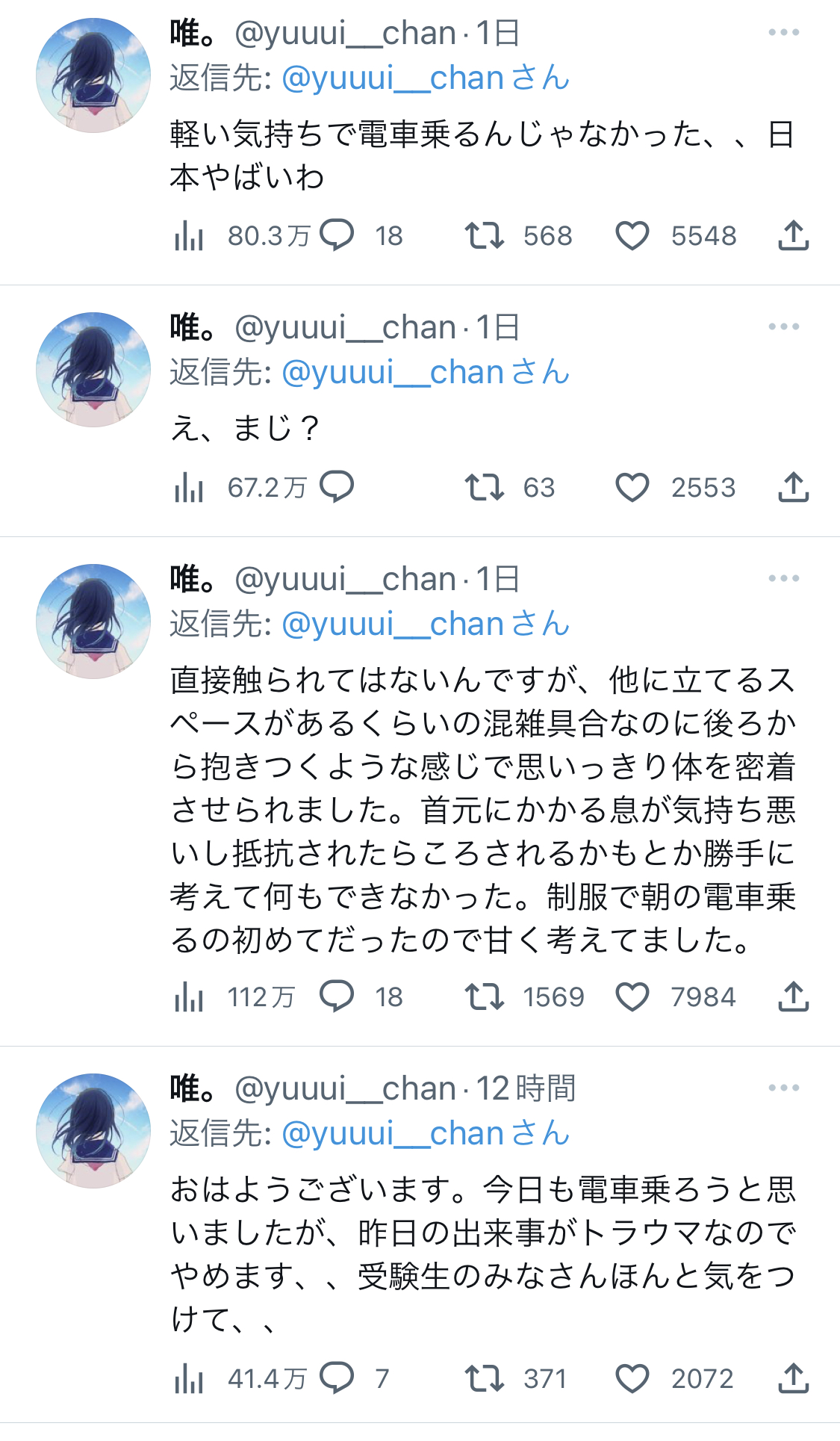The width and height of the screenshot is (840, 1441).
Task: View analytics for the 112万 views tweet
Action: point(189,997)
